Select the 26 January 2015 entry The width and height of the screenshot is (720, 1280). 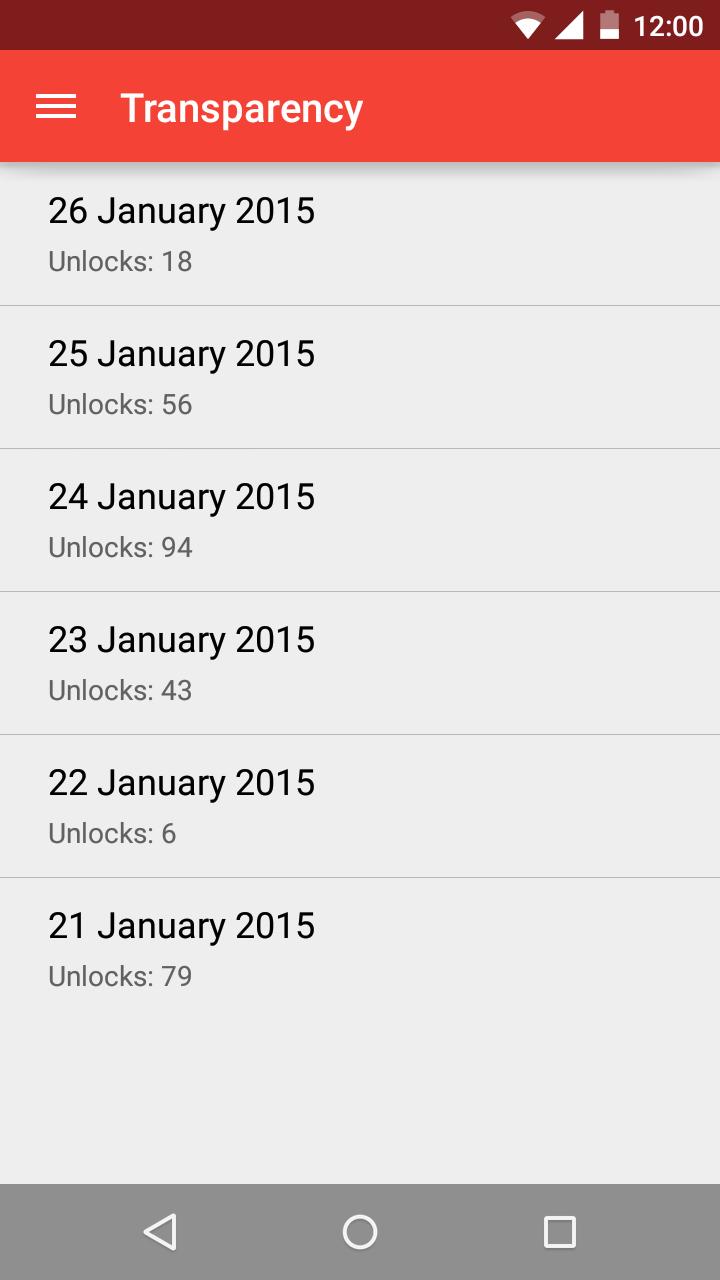360,233
